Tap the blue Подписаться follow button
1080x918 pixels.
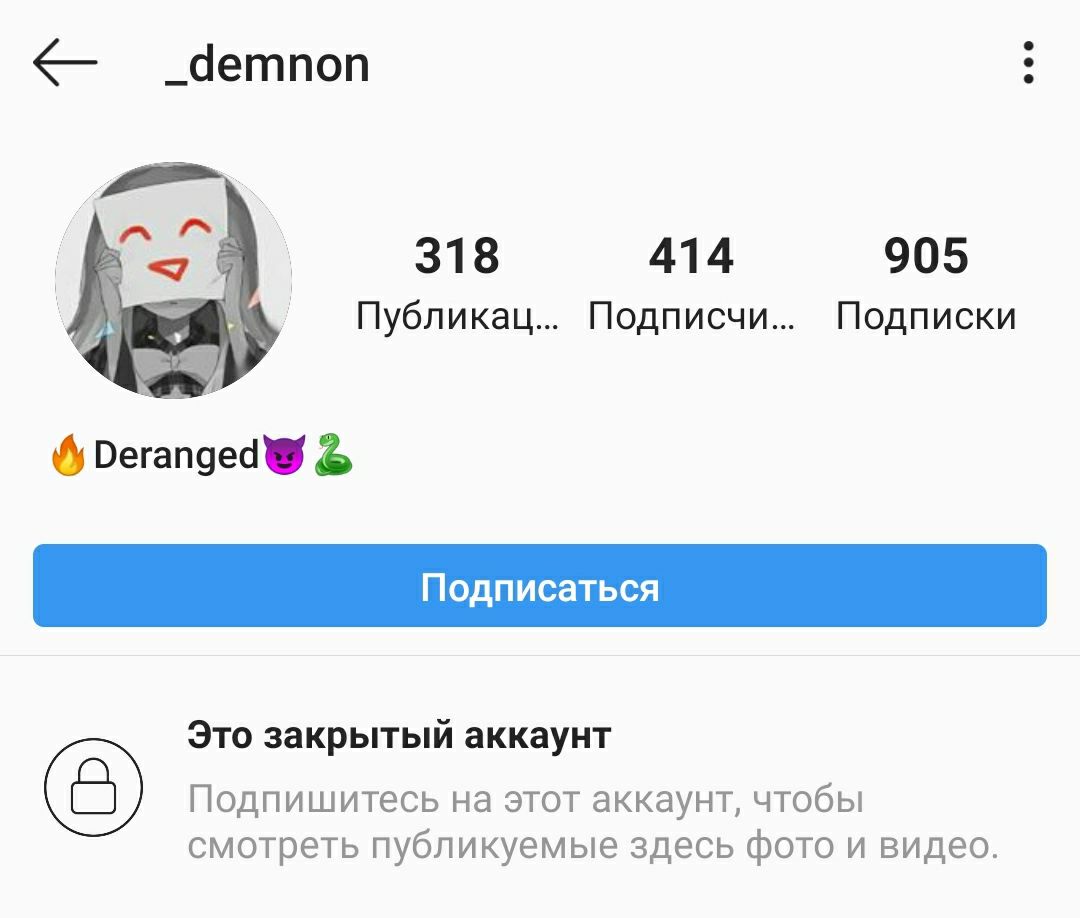point(540,586)
